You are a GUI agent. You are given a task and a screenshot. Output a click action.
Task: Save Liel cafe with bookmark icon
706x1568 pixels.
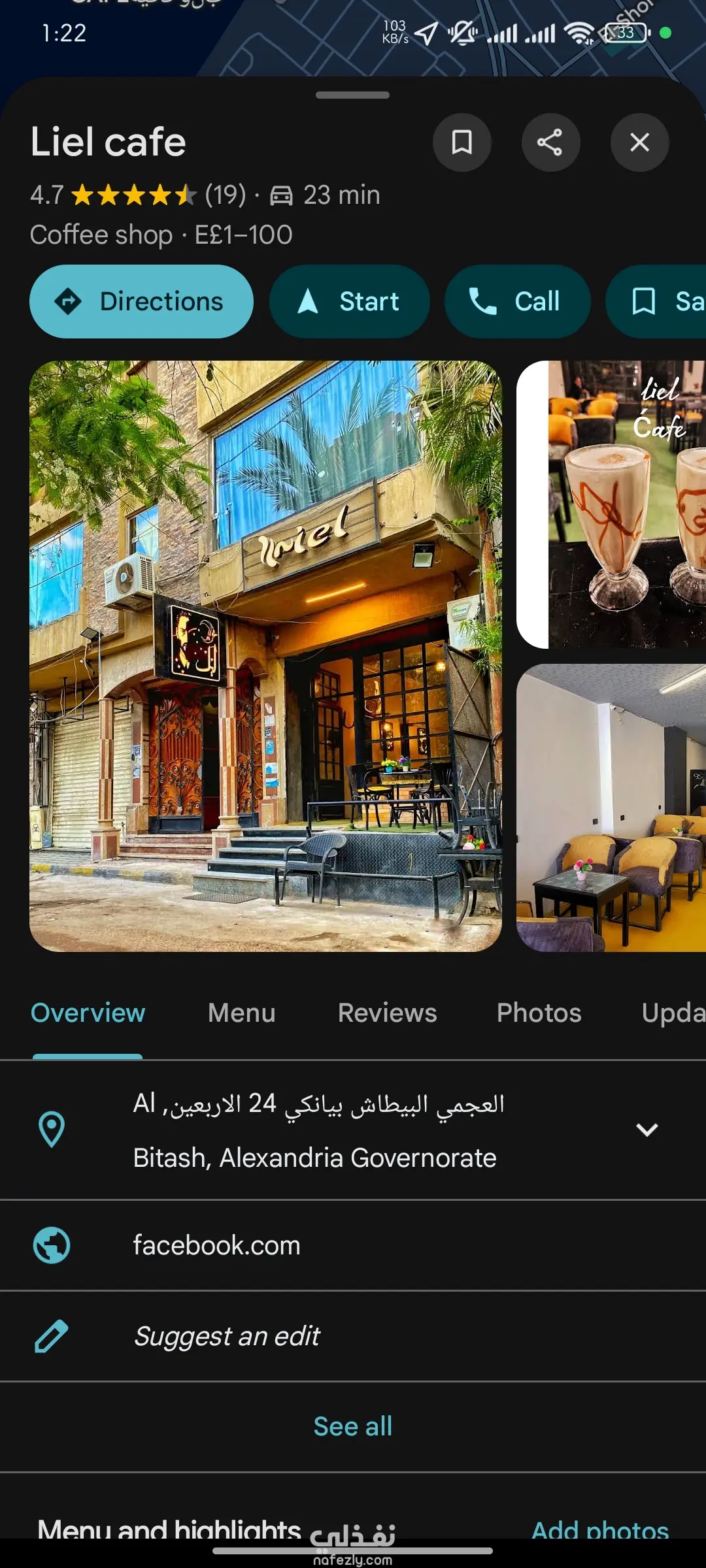tap(462, 142)
